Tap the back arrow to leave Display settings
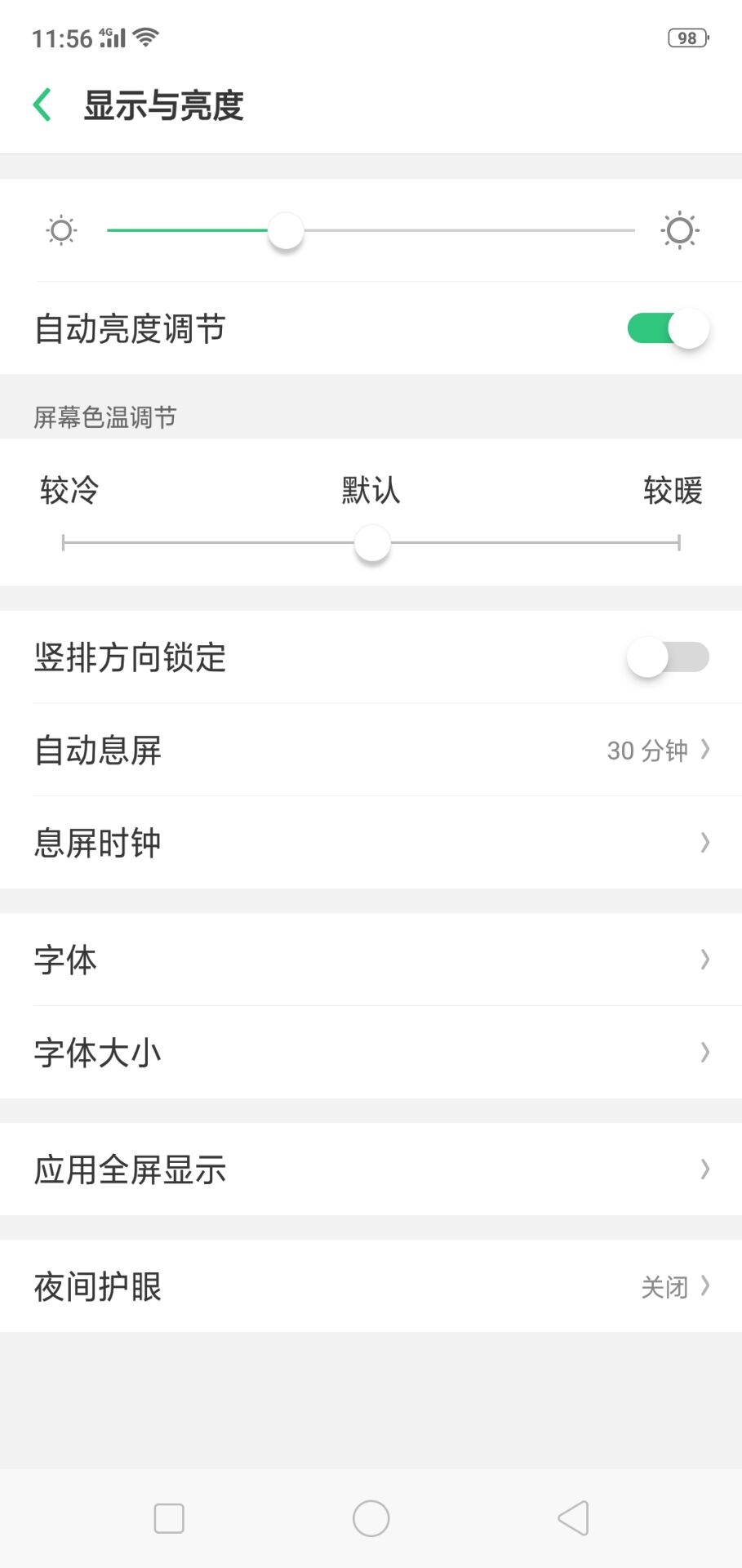Screen dimensions: 742x1568 click(41, 105)
